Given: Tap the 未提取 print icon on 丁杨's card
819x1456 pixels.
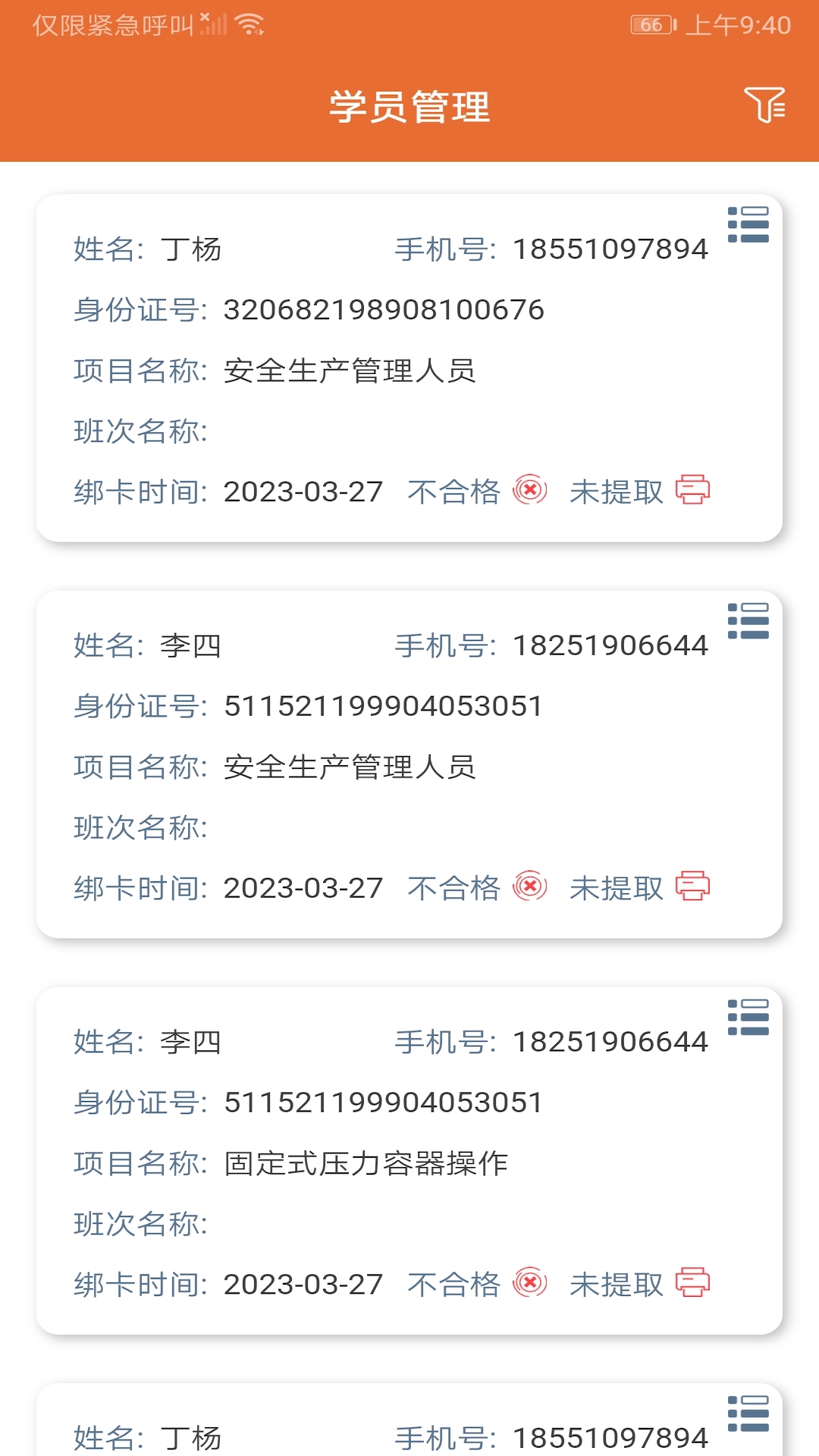Looking at the screenshot, I should 692,490.
